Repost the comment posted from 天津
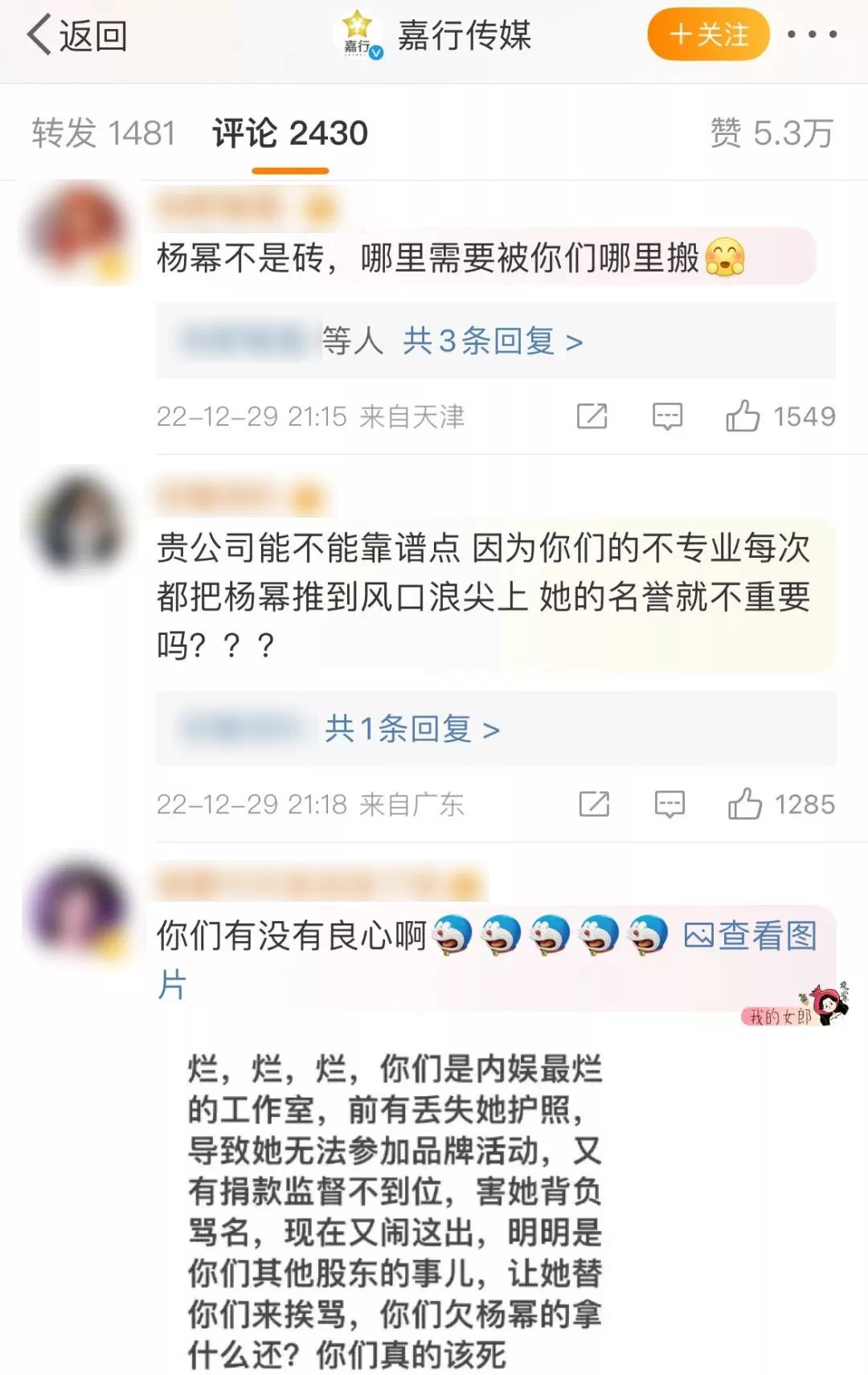The width and height of the screenshot is (868, 1375). [592, 416]
